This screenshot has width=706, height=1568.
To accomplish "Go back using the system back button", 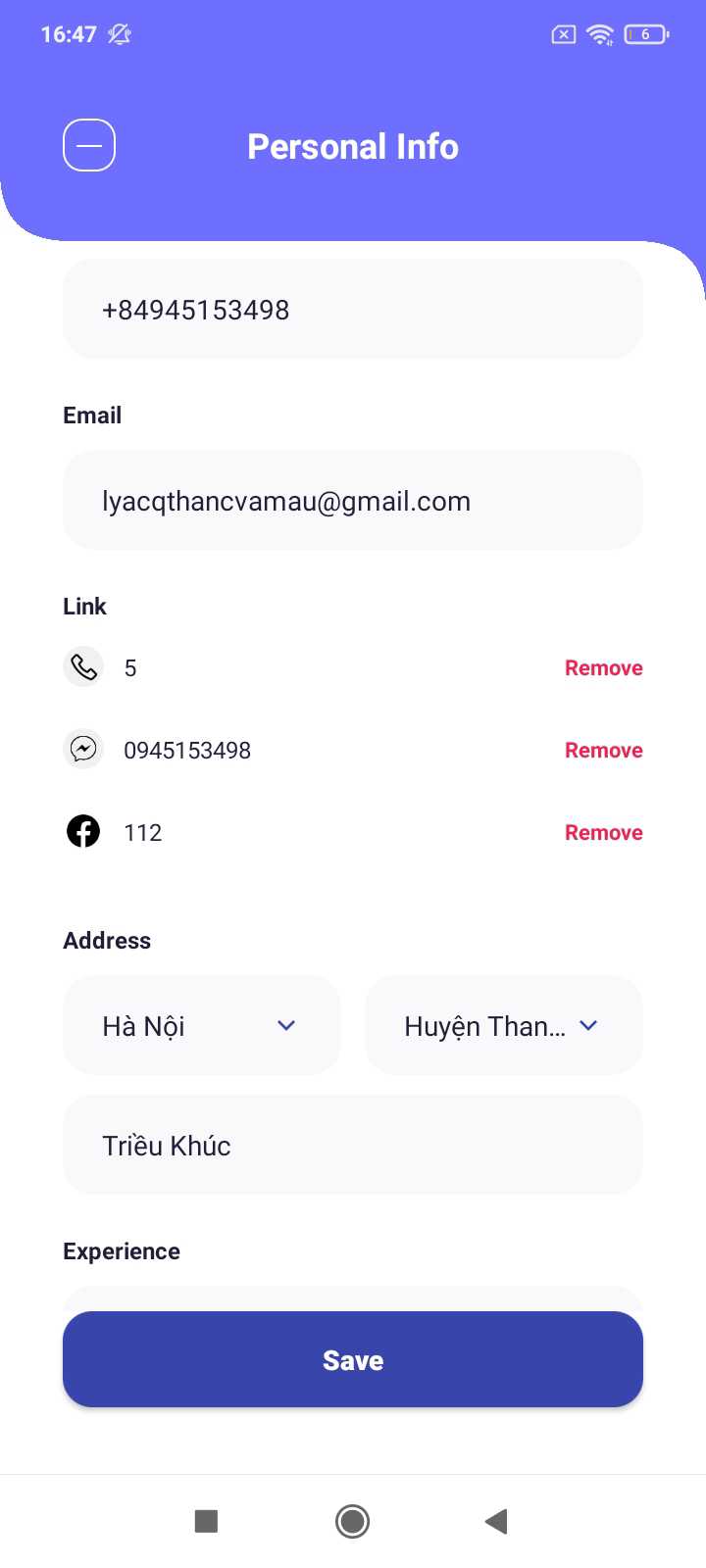I will [x=496, y=1521].
